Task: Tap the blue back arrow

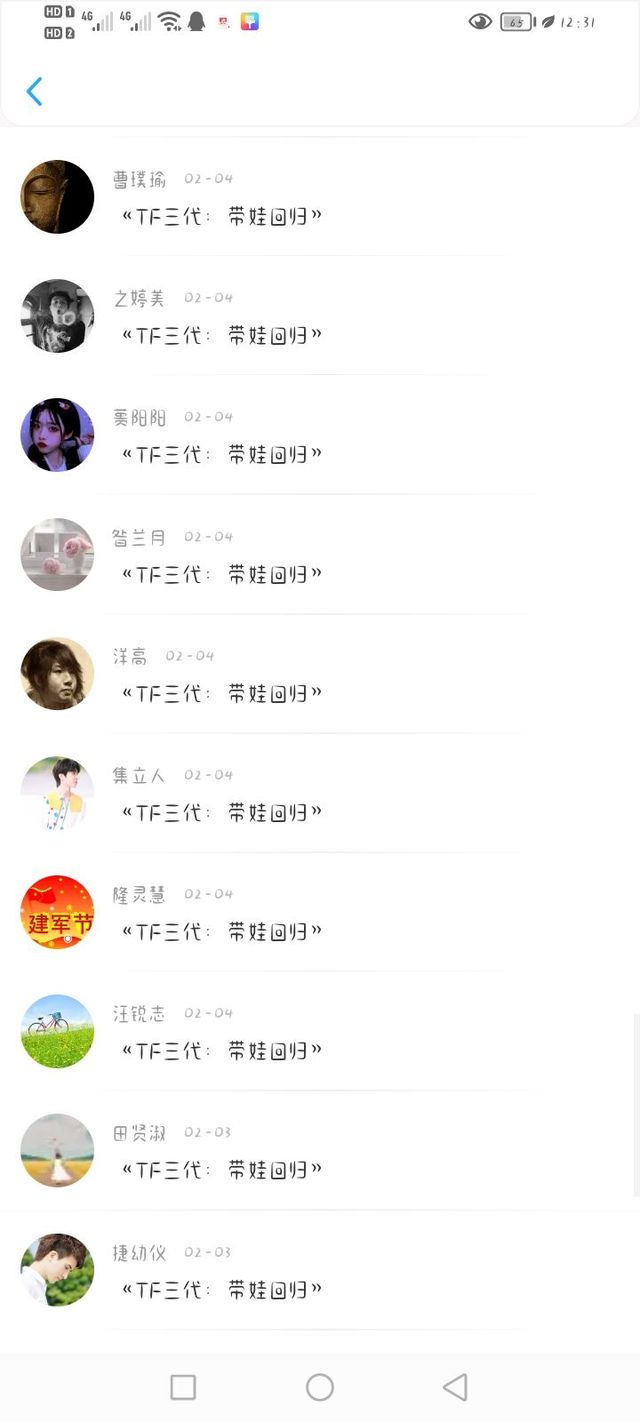Action: coord(34,91)
